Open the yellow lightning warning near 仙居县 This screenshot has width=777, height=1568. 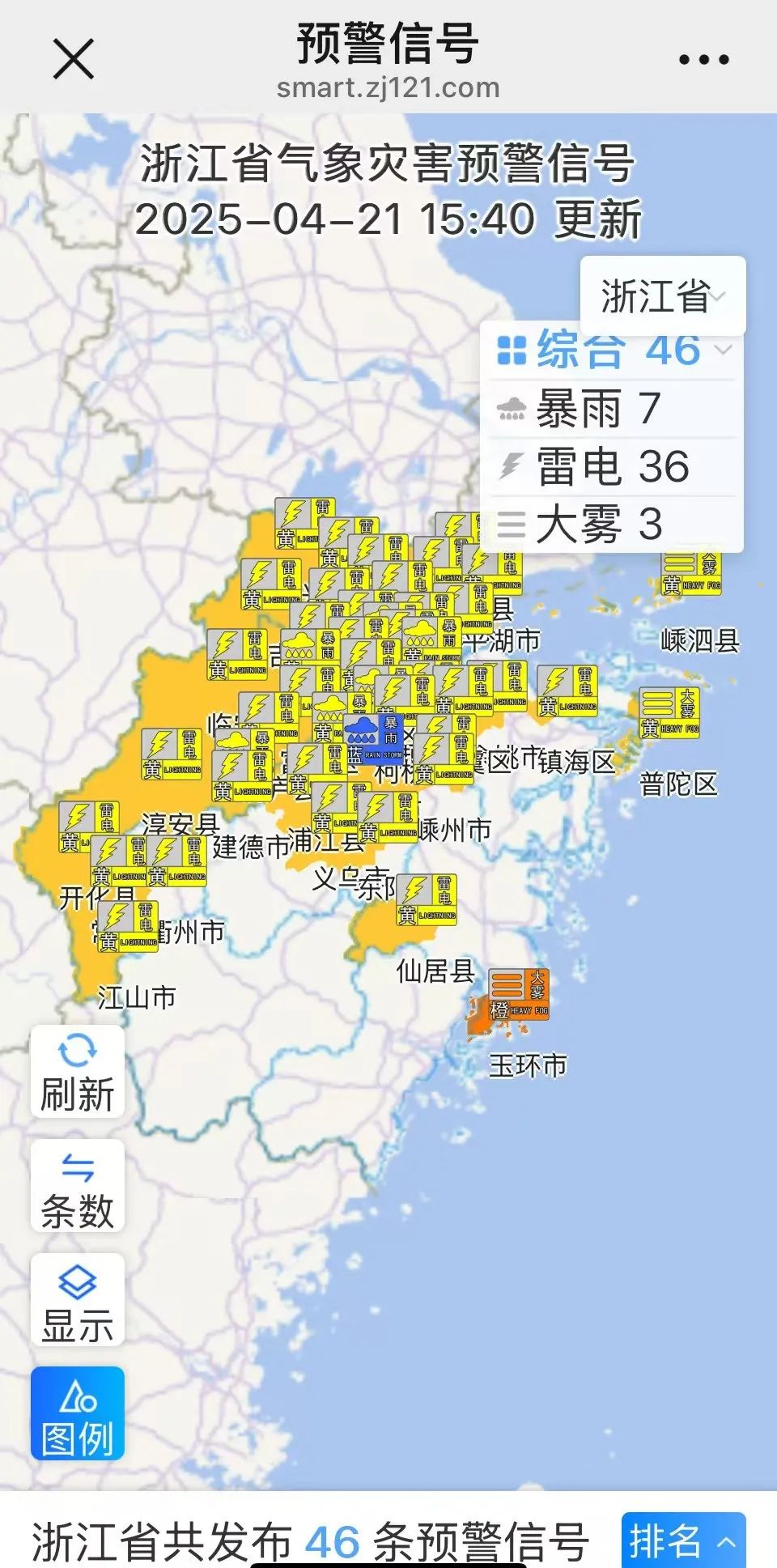point(427,900)
